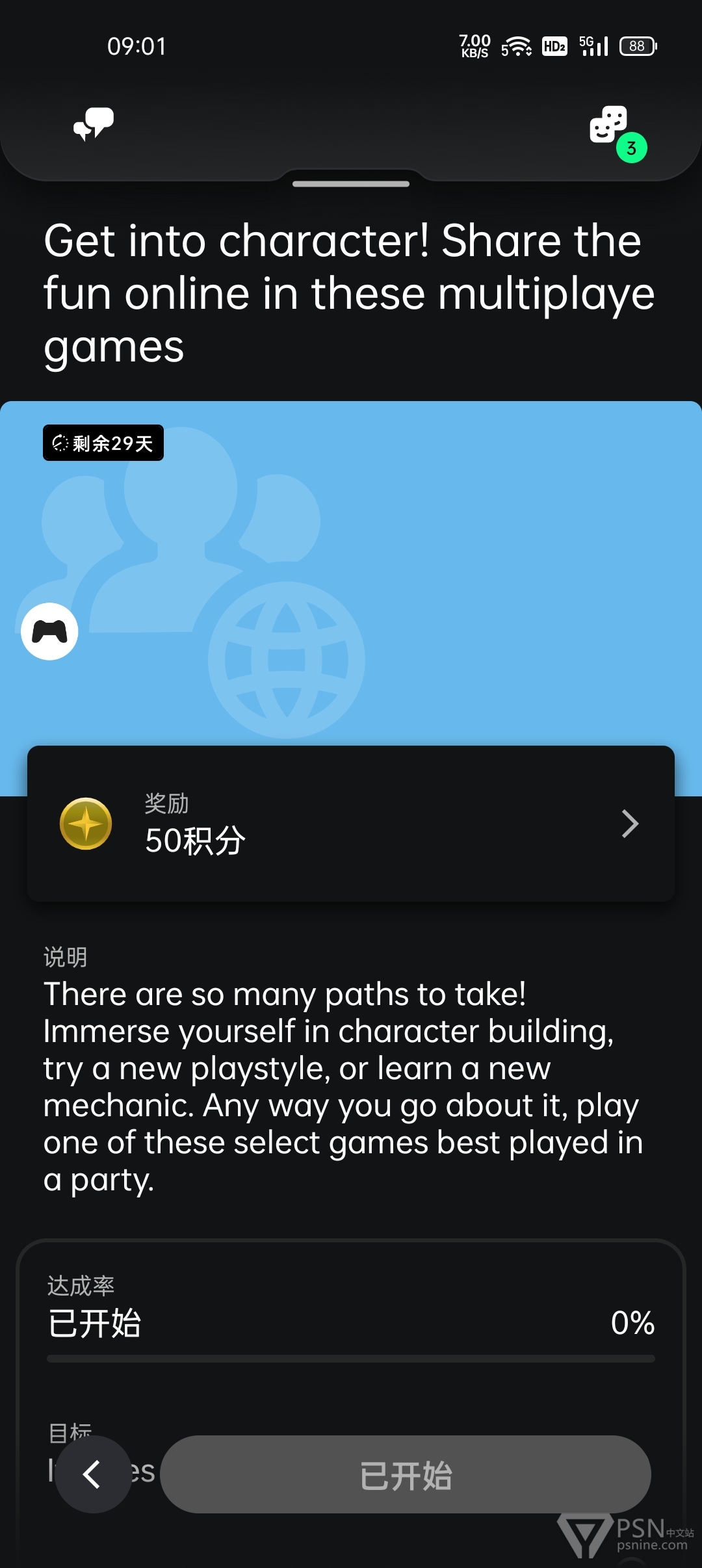
Task: Go back with the round arrow button
Action: click(x=93, y=1474)
